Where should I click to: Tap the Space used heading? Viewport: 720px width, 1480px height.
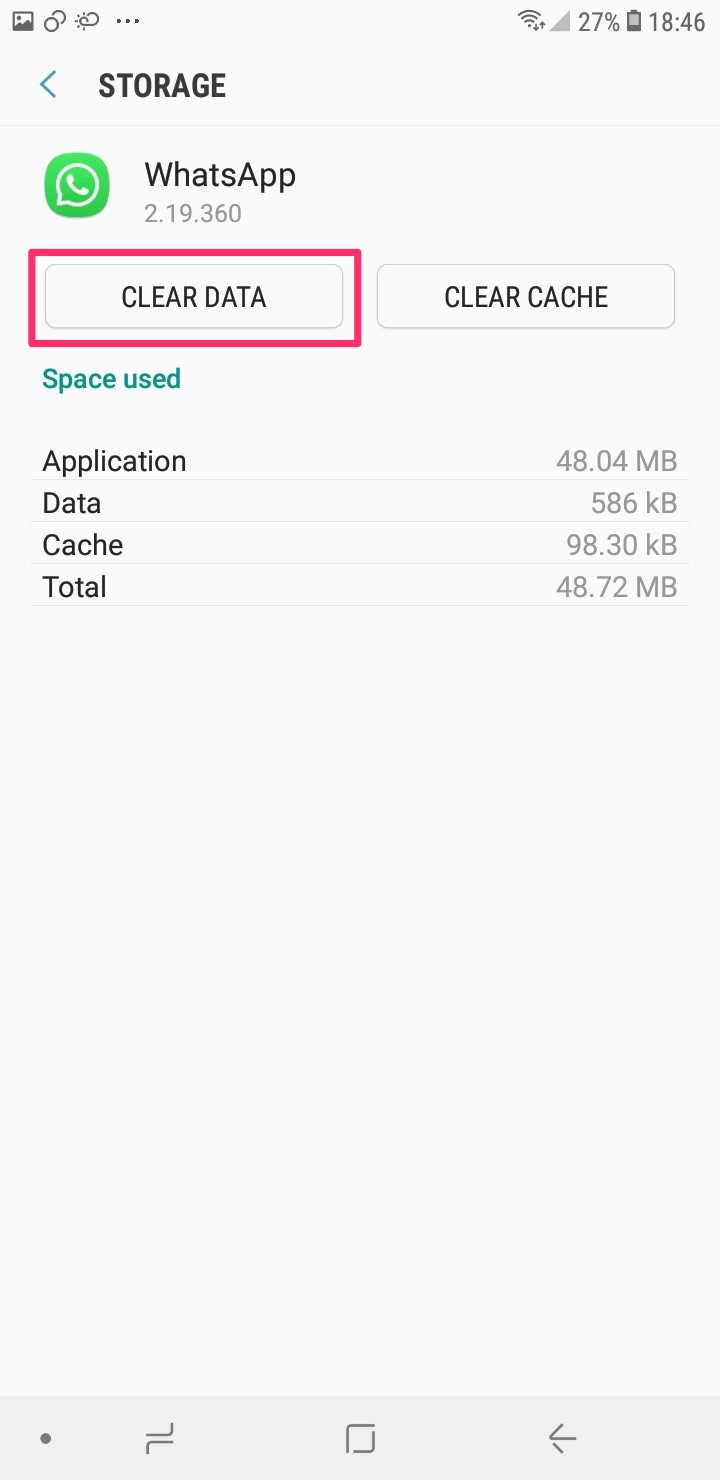pyautogui.click(x=111, y=378)
